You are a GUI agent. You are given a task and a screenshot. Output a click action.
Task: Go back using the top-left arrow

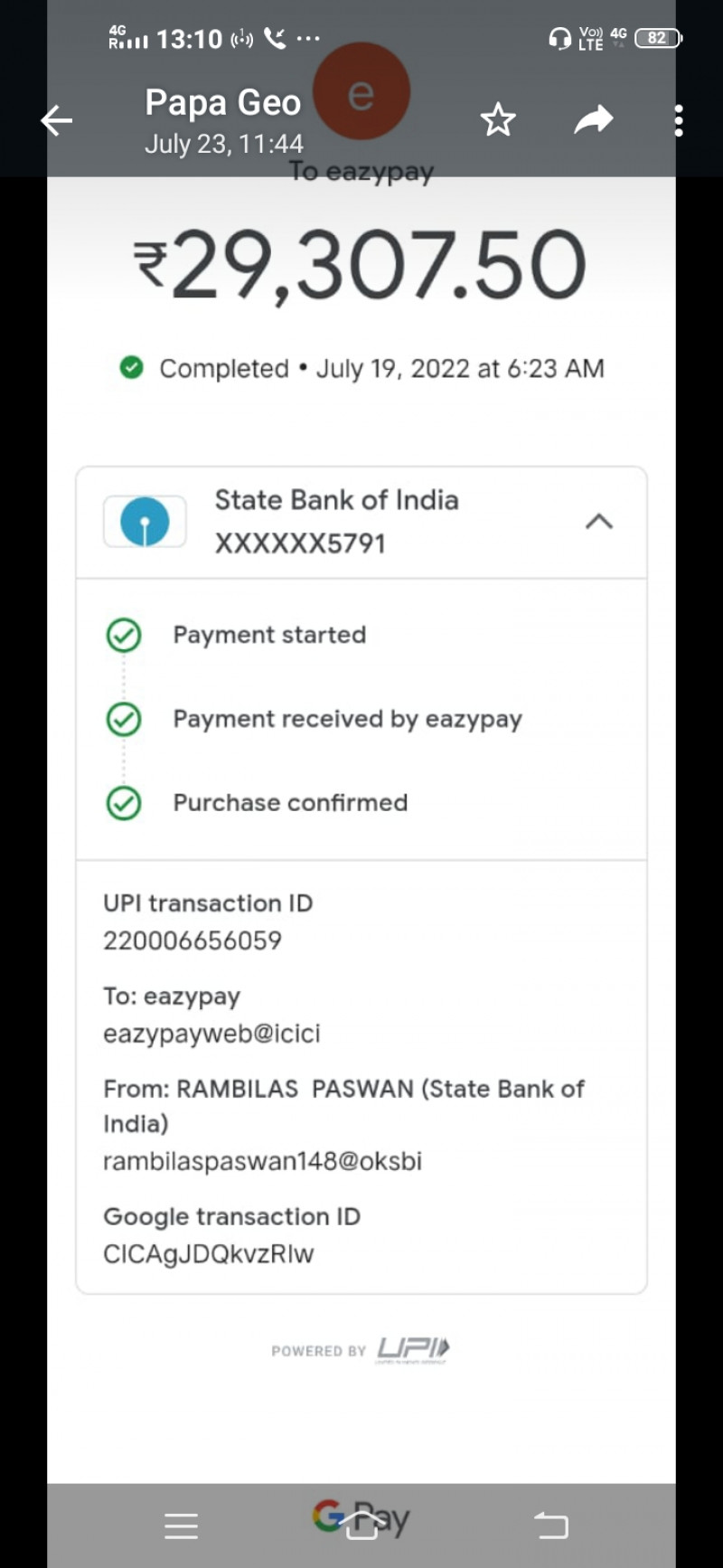click(x=56, y=120)
